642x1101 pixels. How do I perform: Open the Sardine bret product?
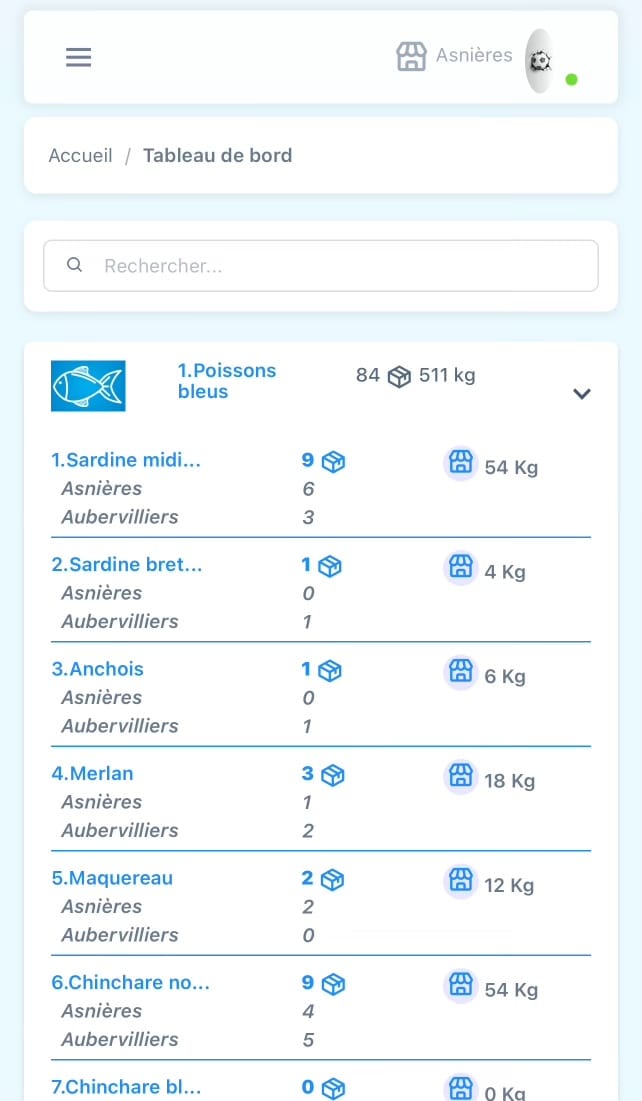pos(127,564)
